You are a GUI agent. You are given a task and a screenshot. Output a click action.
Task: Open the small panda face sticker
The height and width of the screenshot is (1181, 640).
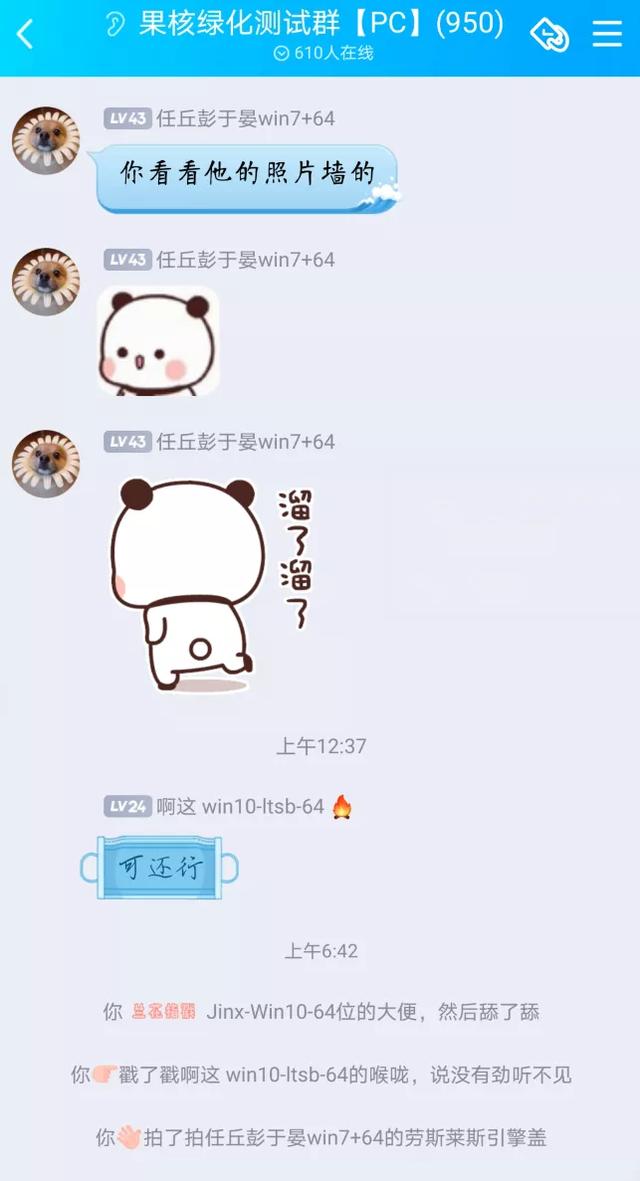click(158, 340)
